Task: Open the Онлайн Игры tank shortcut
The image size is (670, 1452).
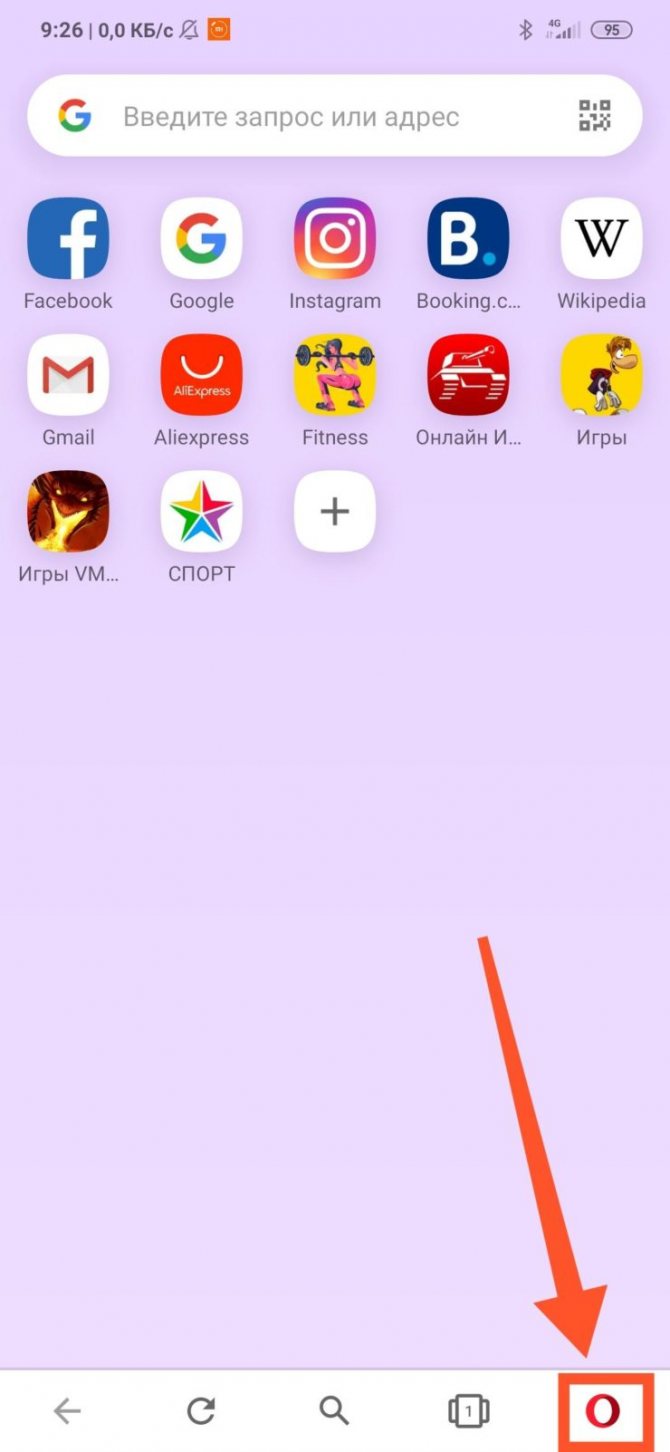Action: point(468,375)
